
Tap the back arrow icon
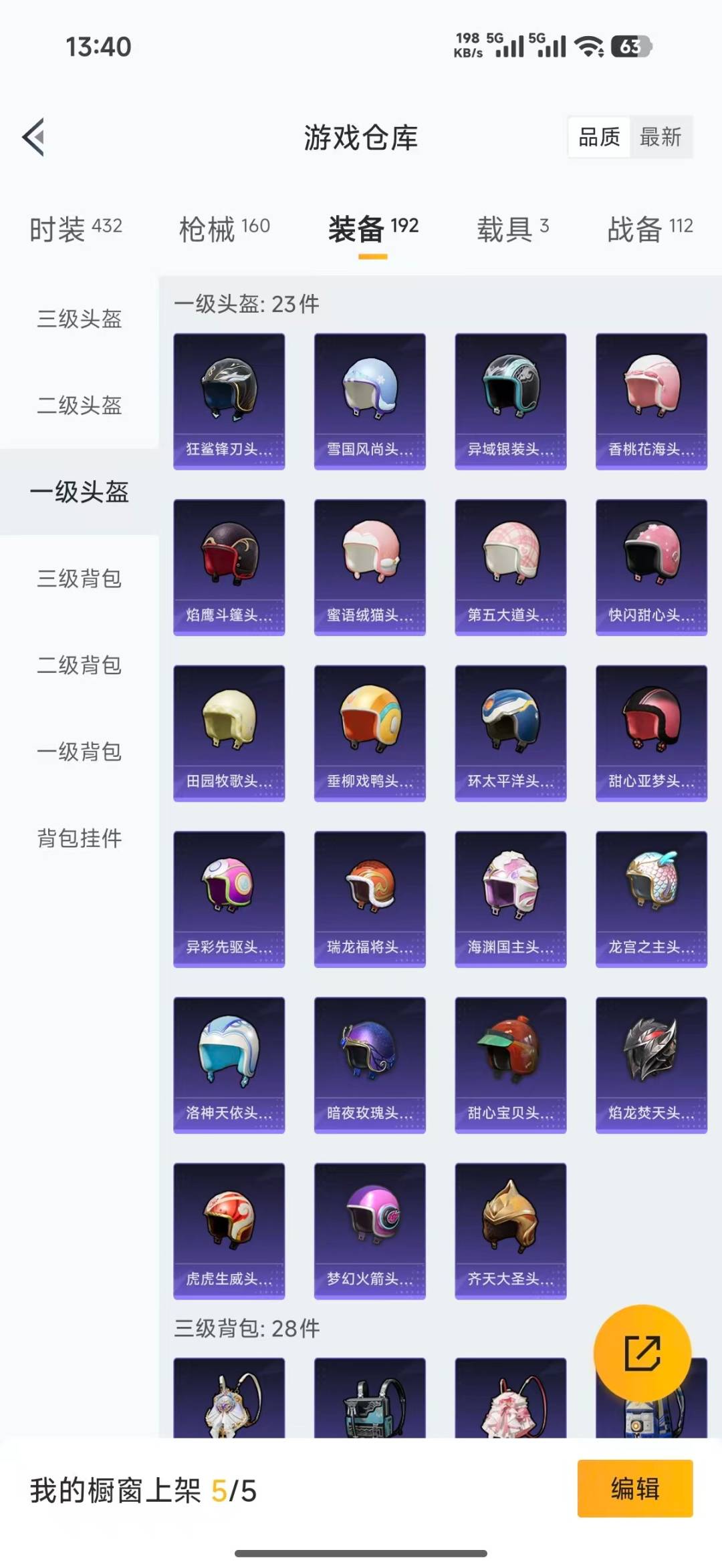click(x=32, y=136)
